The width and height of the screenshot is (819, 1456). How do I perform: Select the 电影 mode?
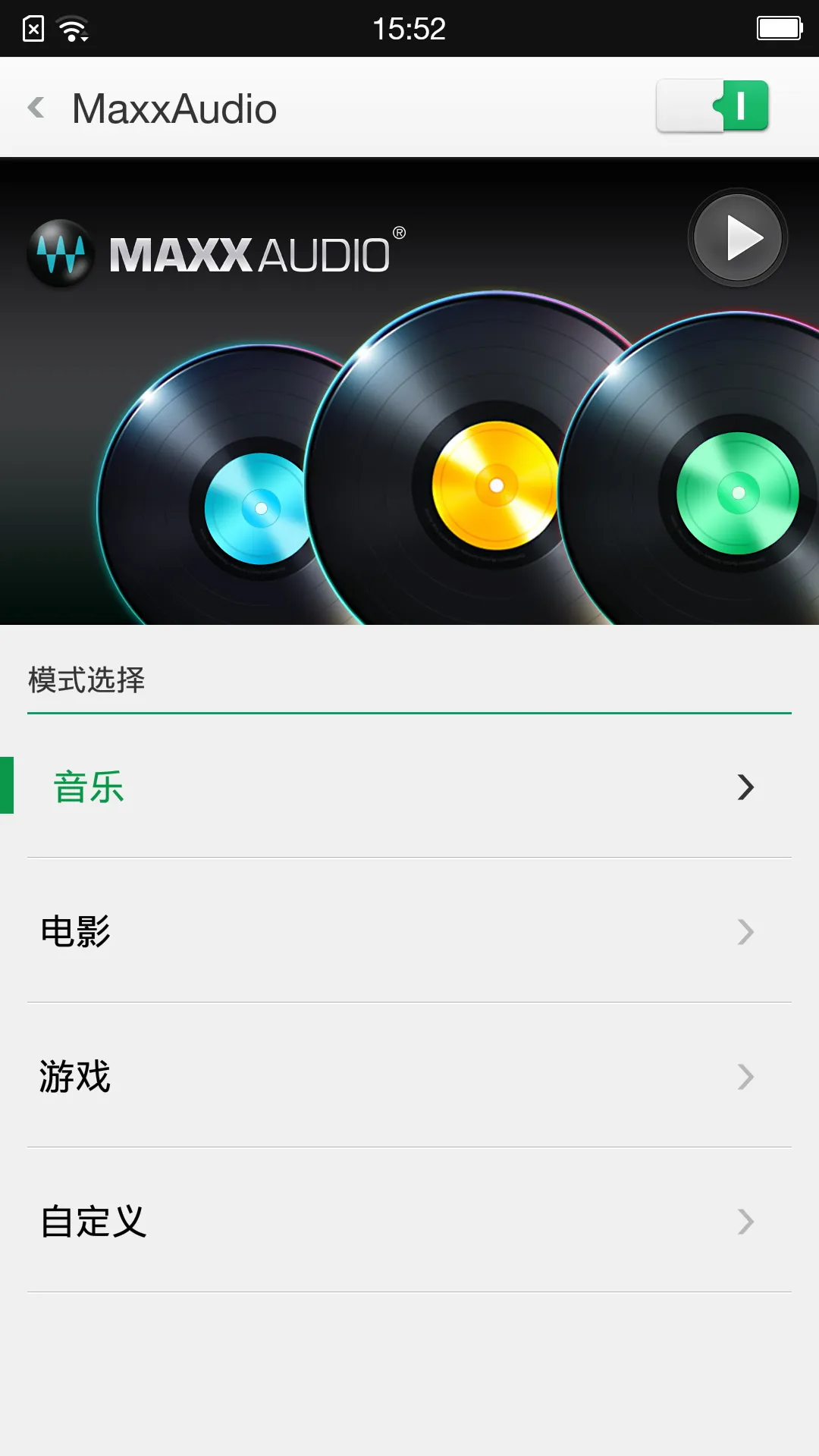coord(409,931)
